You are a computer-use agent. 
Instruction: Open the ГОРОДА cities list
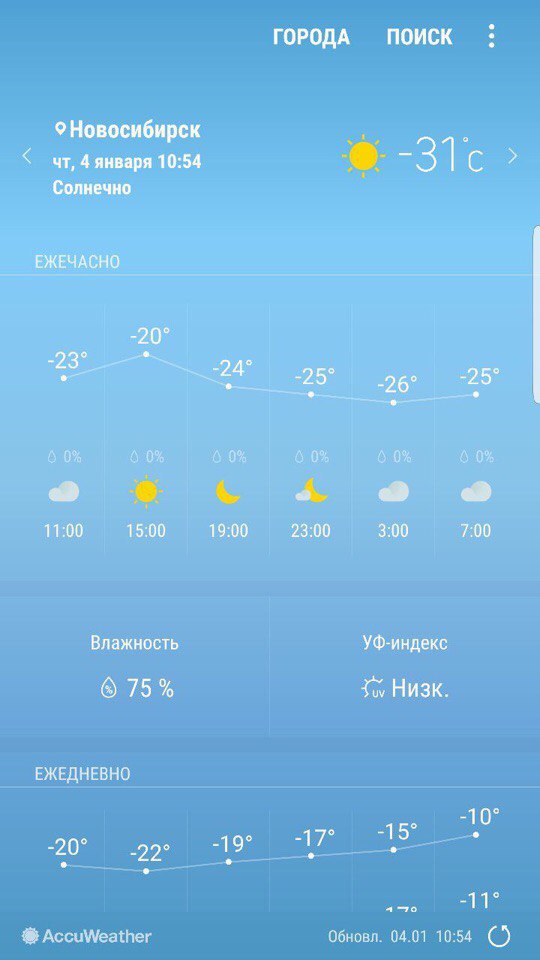point(311,37)
